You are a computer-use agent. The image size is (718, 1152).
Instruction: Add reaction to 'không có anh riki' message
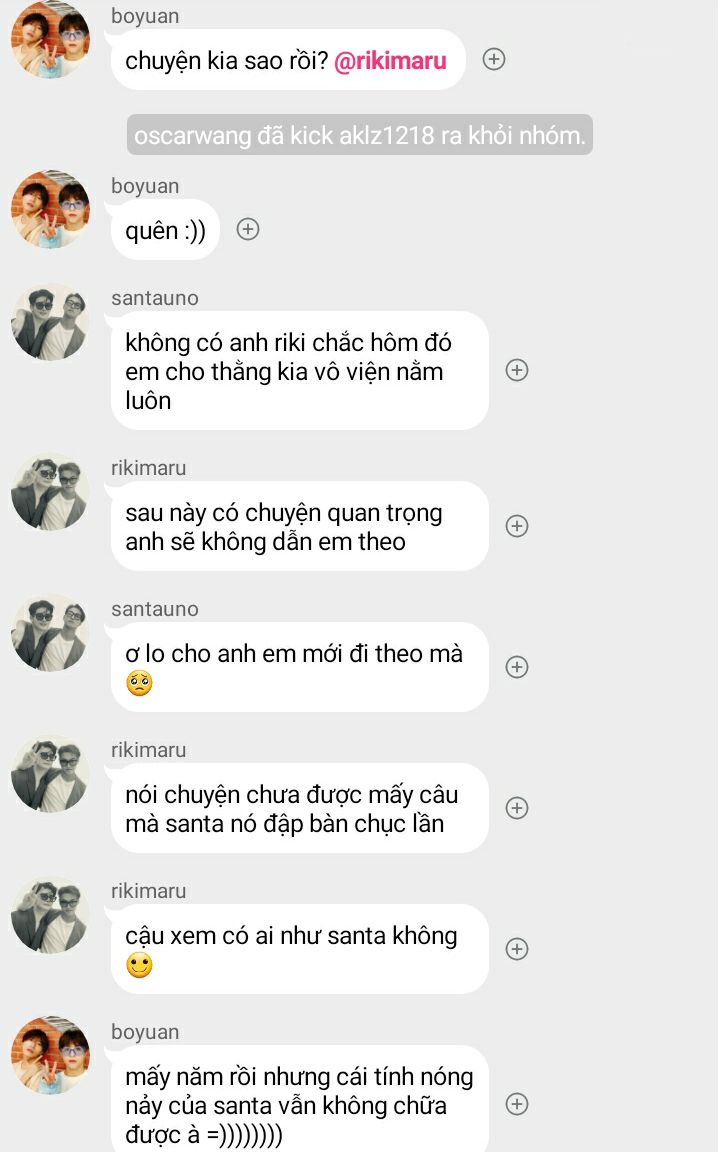tap(516, 370)
